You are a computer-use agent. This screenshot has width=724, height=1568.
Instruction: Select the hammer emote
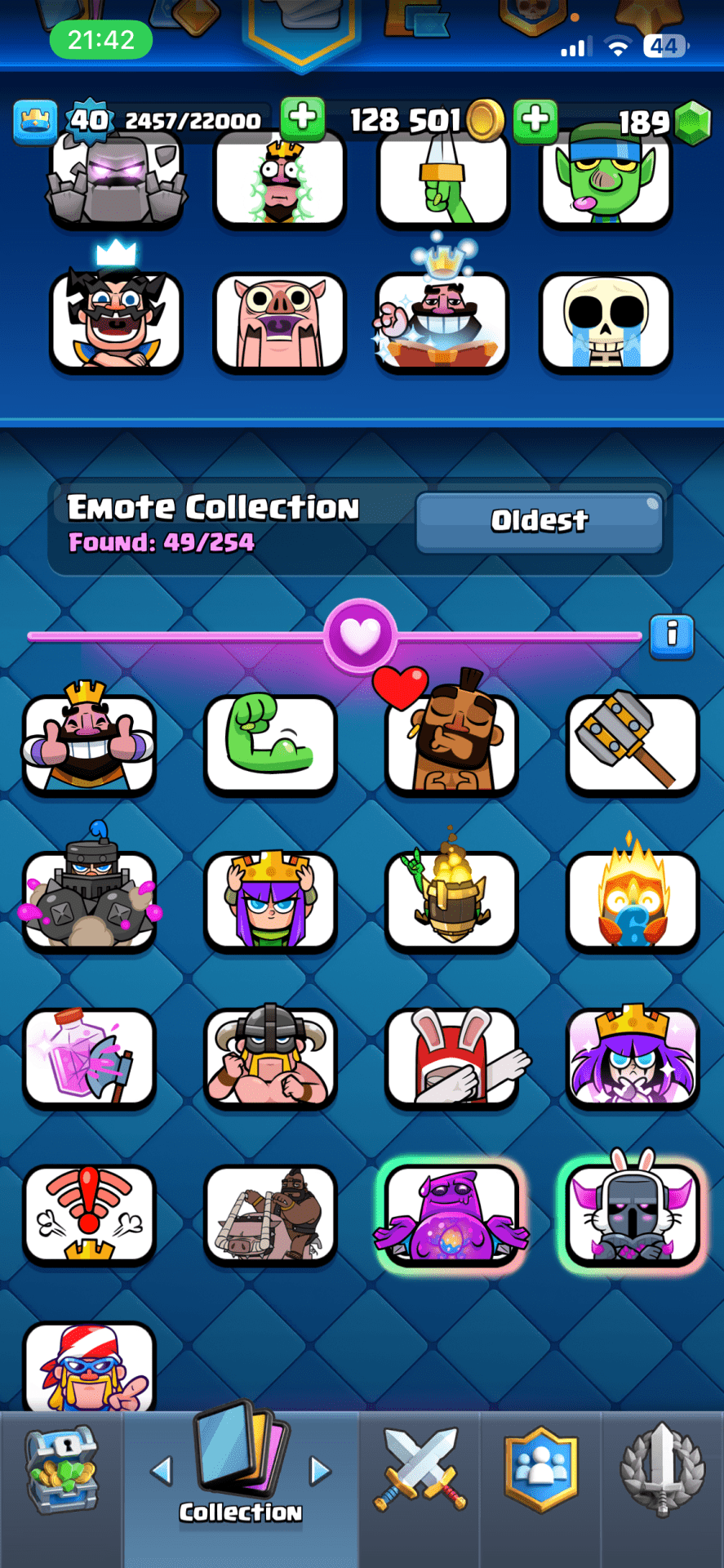(633, 744)
